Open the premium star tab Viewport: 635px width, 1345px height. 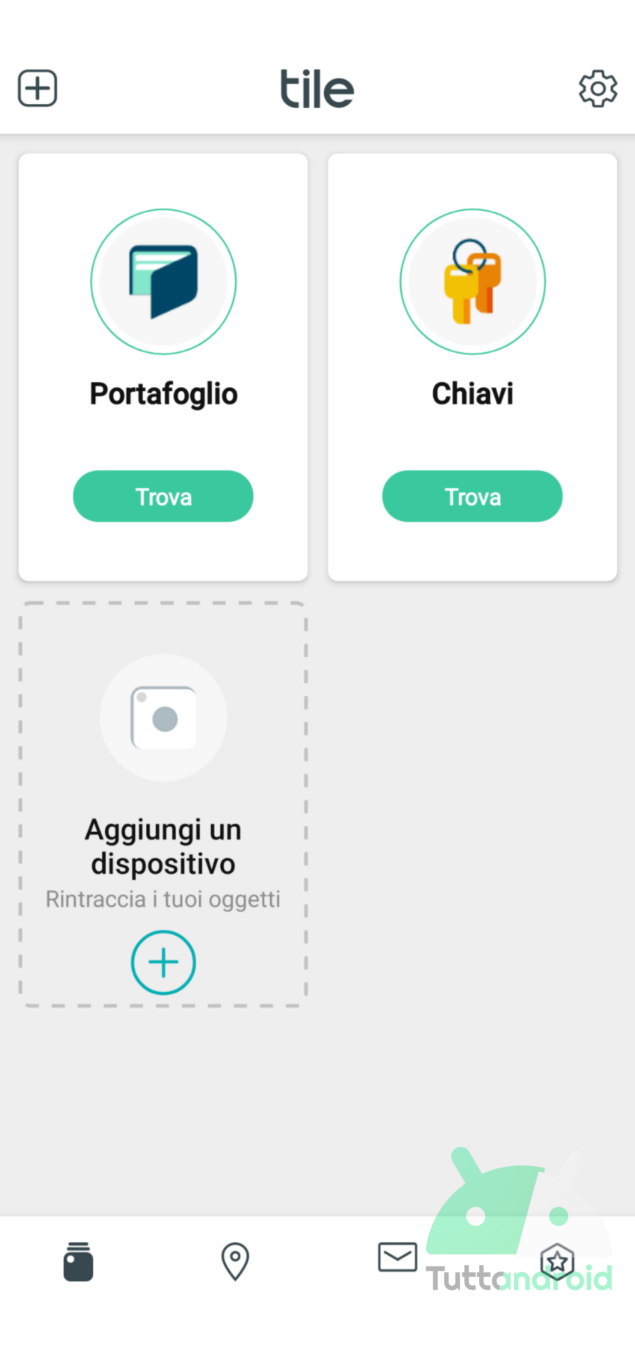(x=557, y=1262)
